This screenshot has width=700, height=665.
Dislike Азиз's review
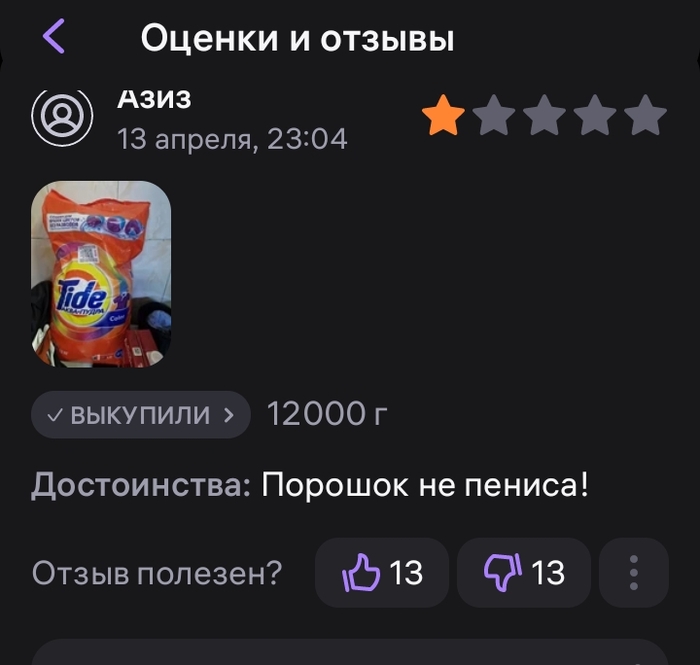pos(524,573)
